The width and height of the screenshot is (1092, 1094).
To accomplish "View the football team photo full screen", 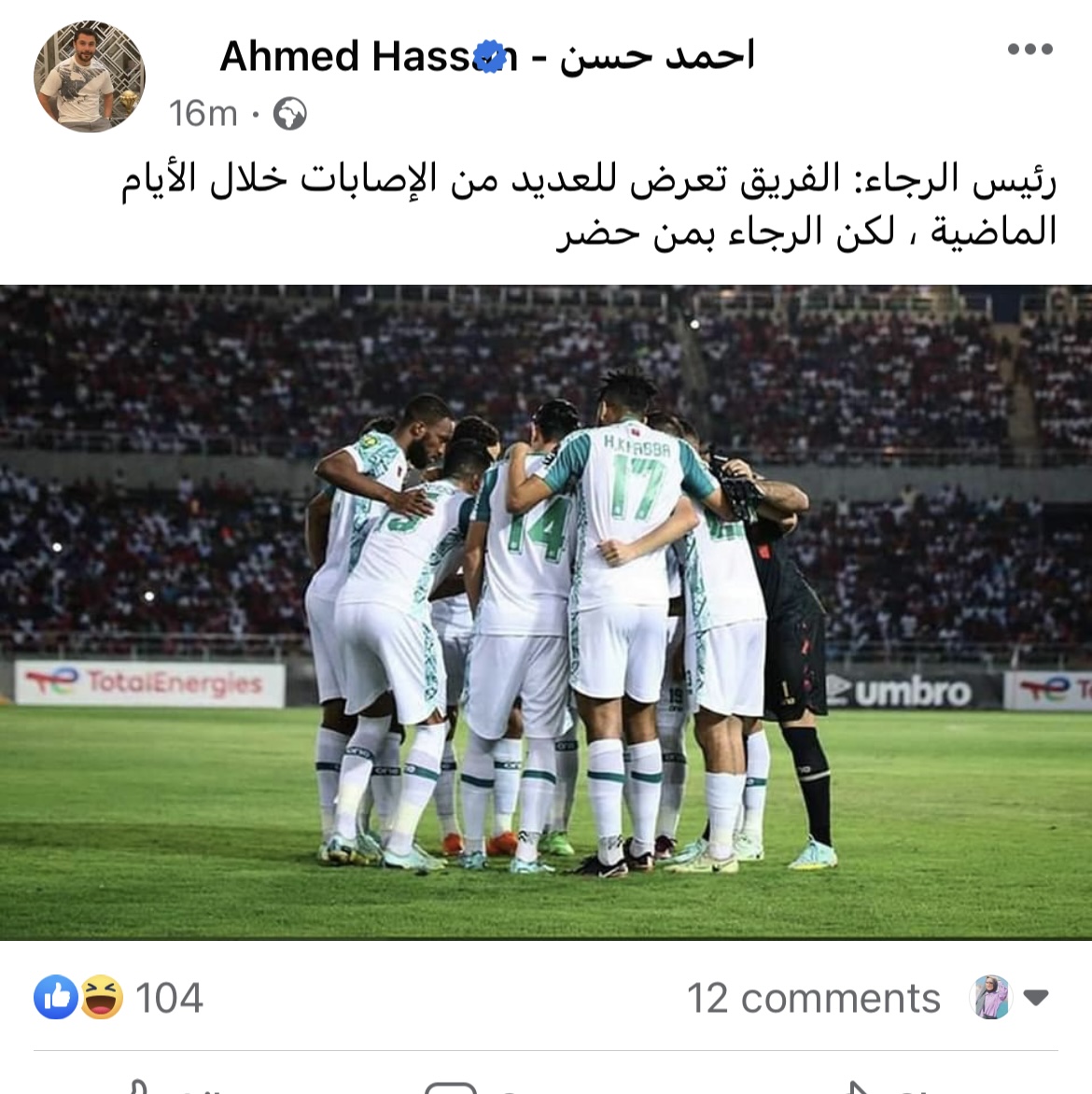I will pyautogui.click(x=546, y=611).
